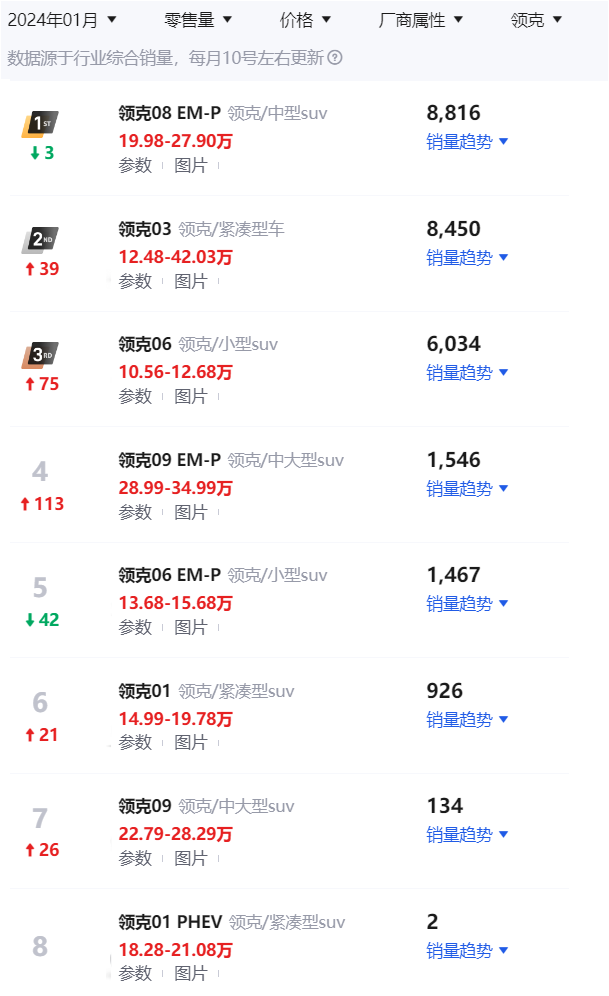This screenshot has width=609, height=996.
Task: Expand the 厂商属性 dropdown
Action: [420, 20]
